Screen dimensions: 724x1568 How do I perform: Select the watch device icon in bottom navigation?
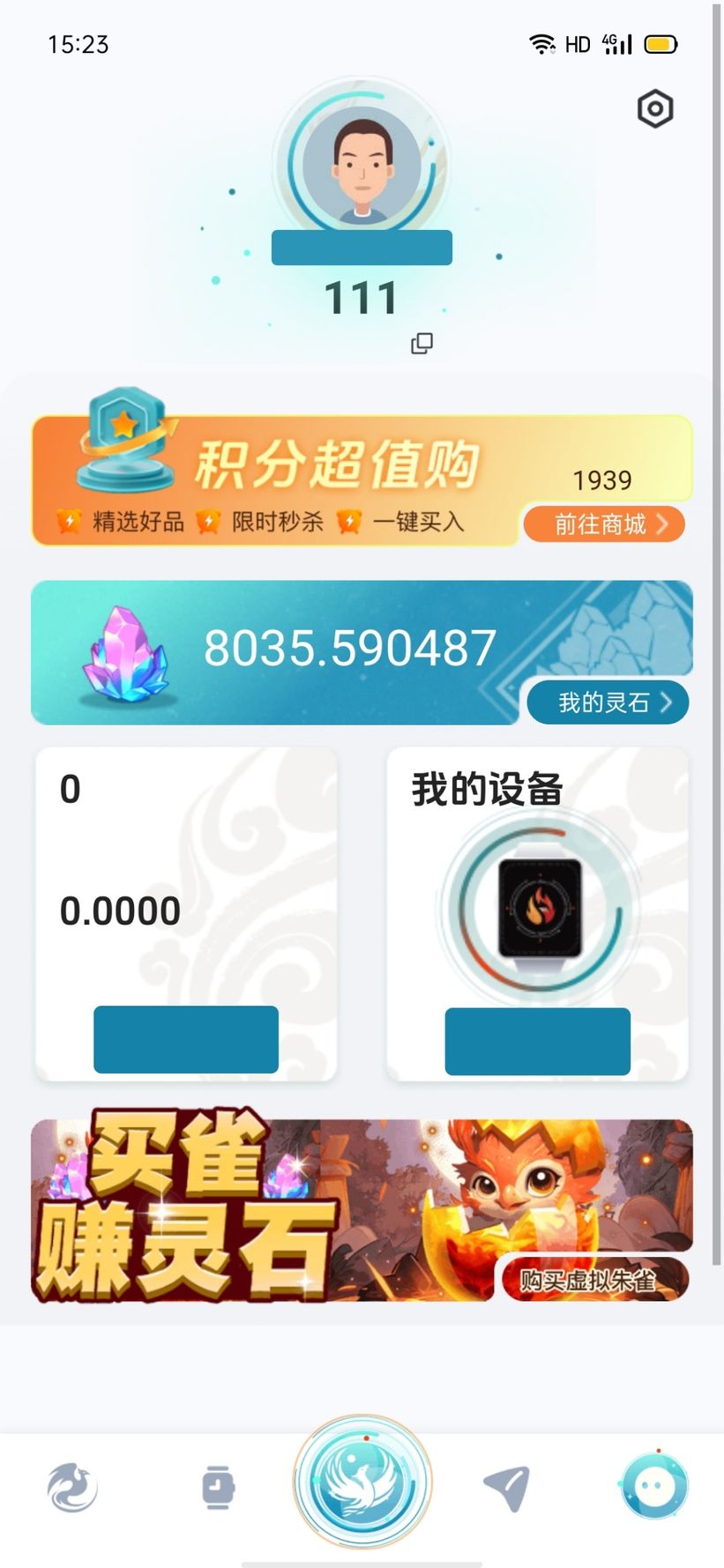click(x=217, y=1486)
